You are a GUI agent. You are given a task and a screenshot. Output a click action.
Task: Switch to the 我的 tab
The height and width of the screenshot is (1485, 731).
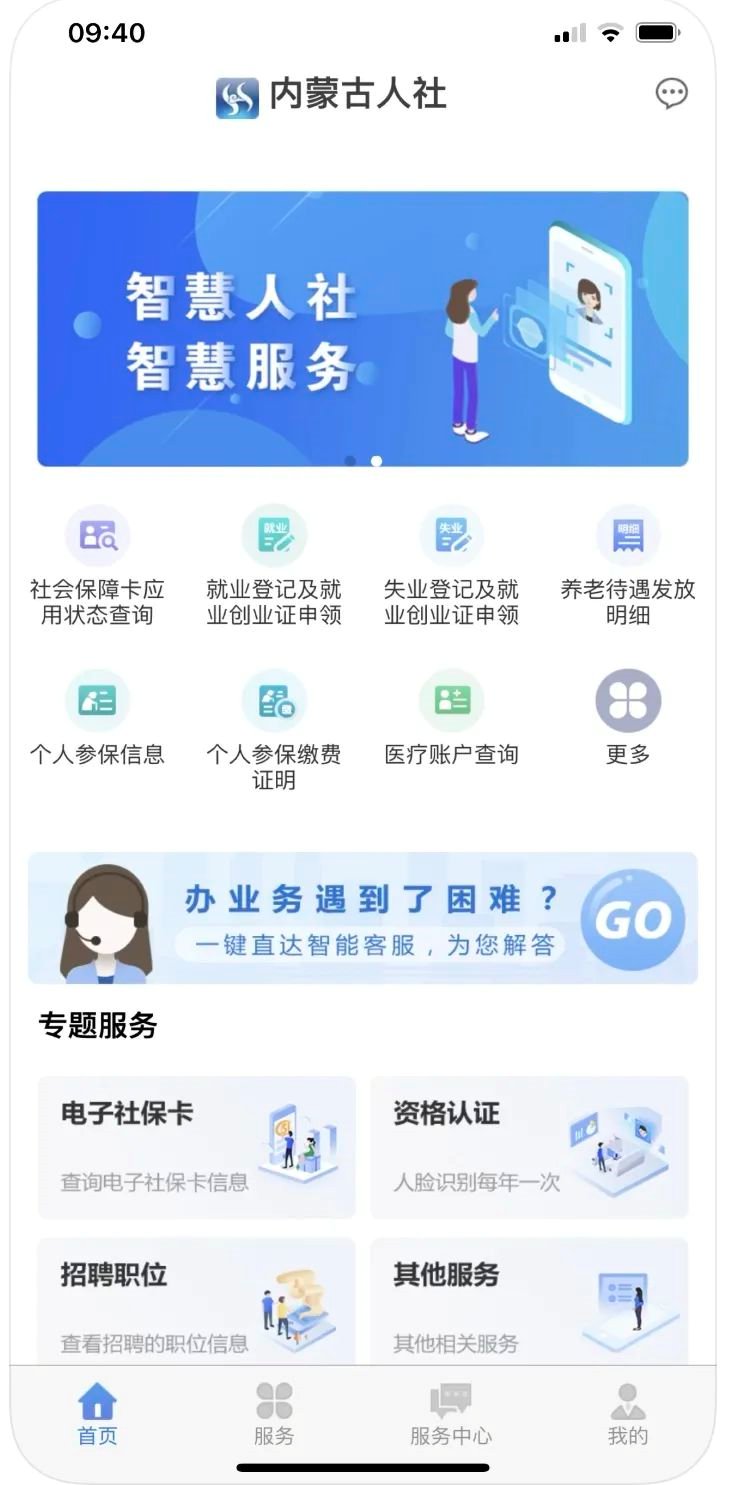[628, 1415]
